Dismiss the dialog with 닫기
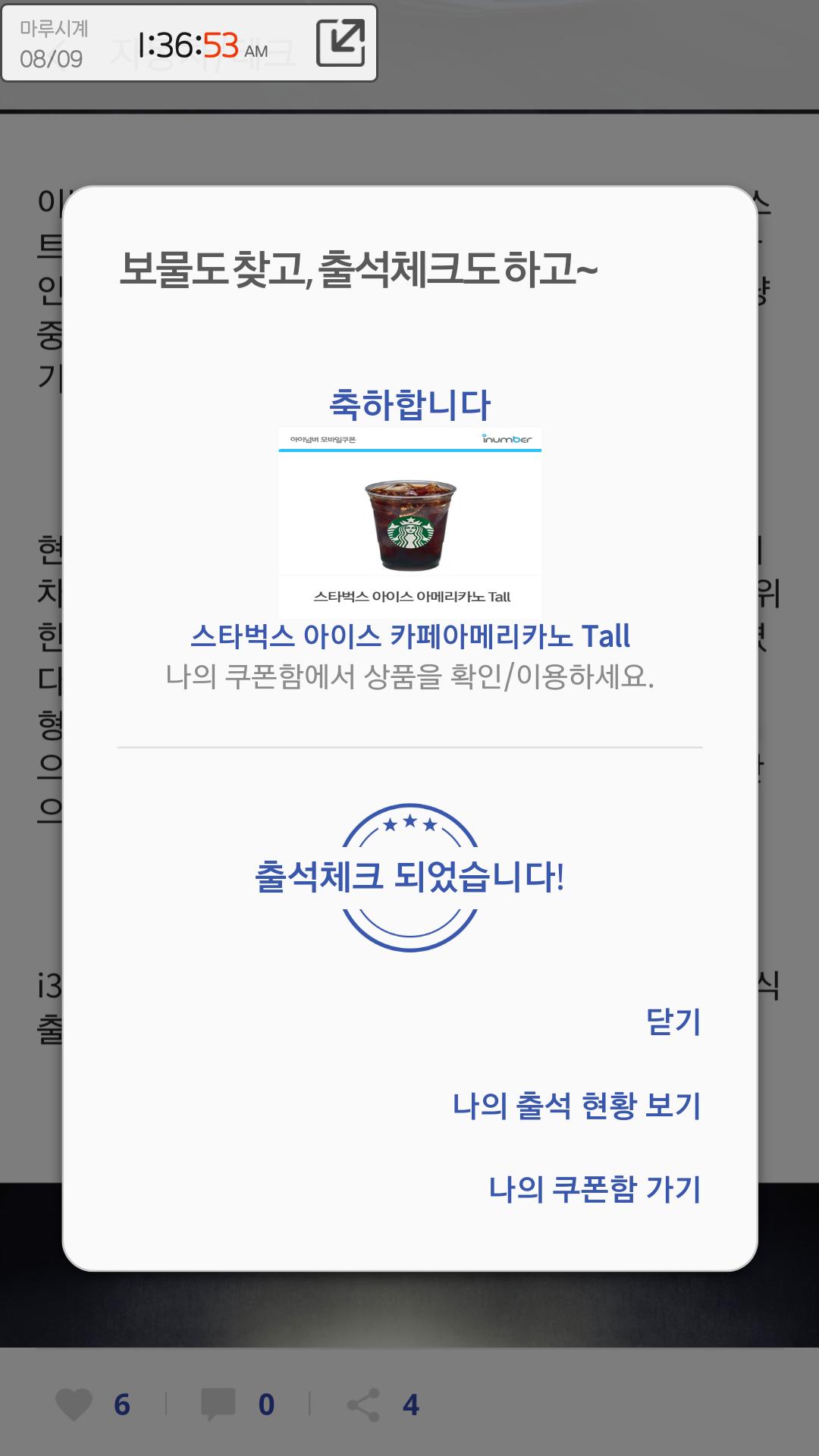819x1456 pixels. [x=673, y=1021]
